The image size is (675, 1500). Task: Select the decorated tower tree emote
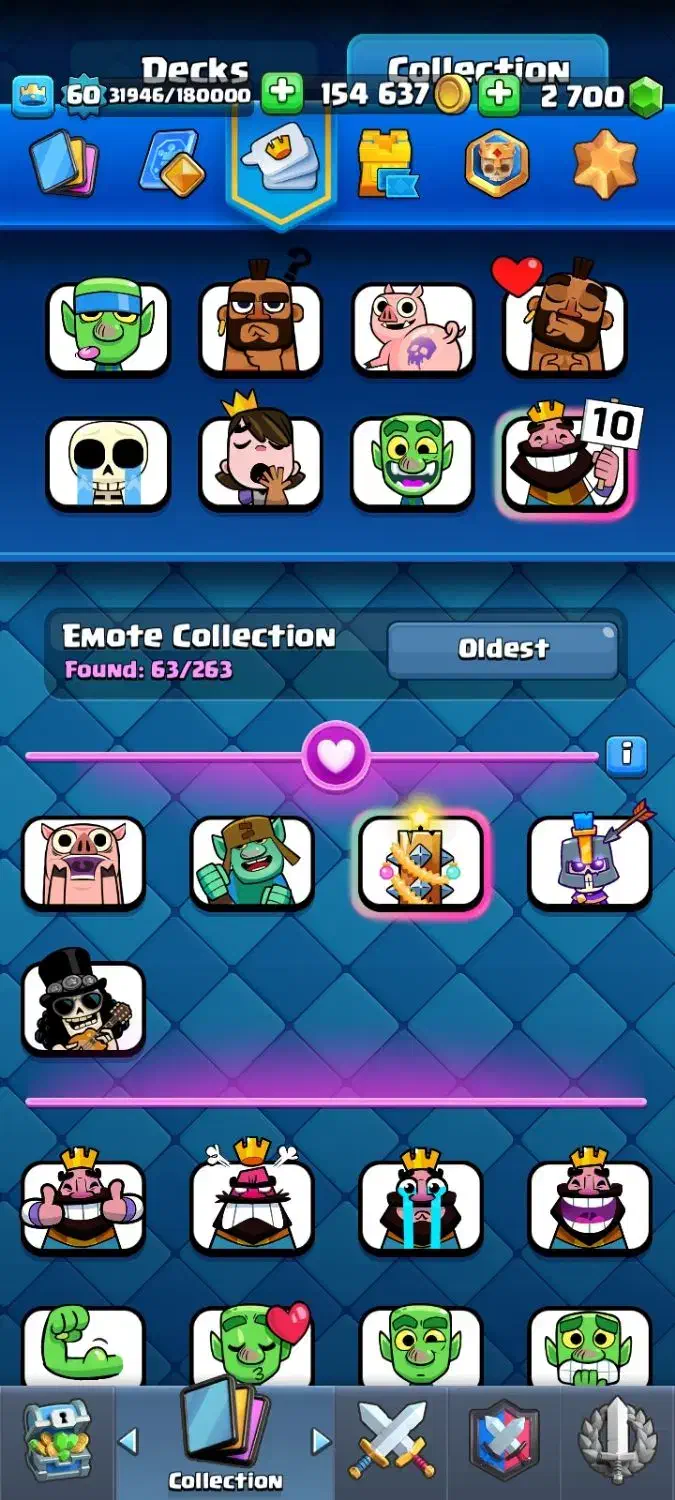click(x=421, y=861)
